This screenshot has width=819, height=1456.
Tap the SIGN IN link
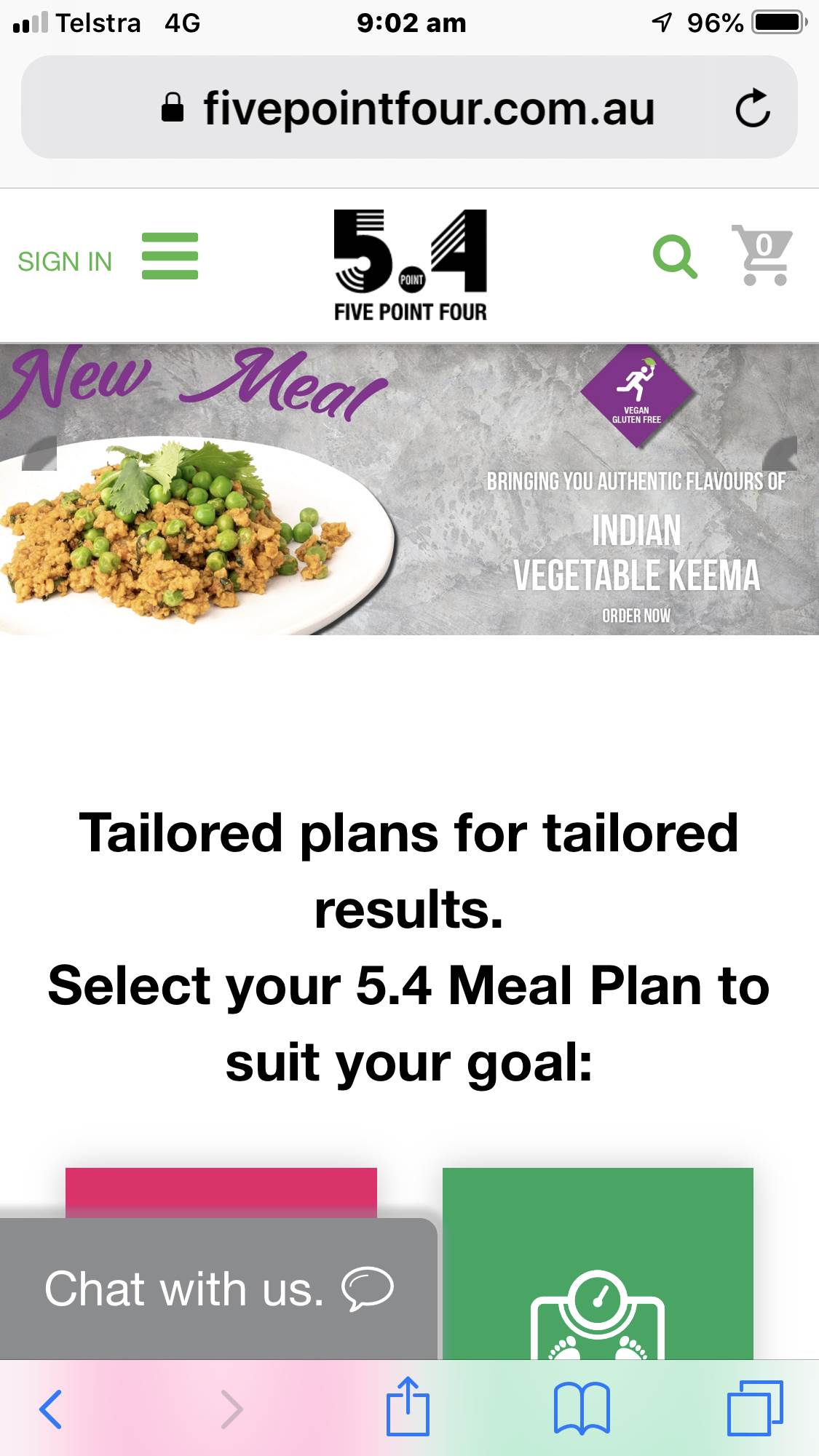(65, 261)
